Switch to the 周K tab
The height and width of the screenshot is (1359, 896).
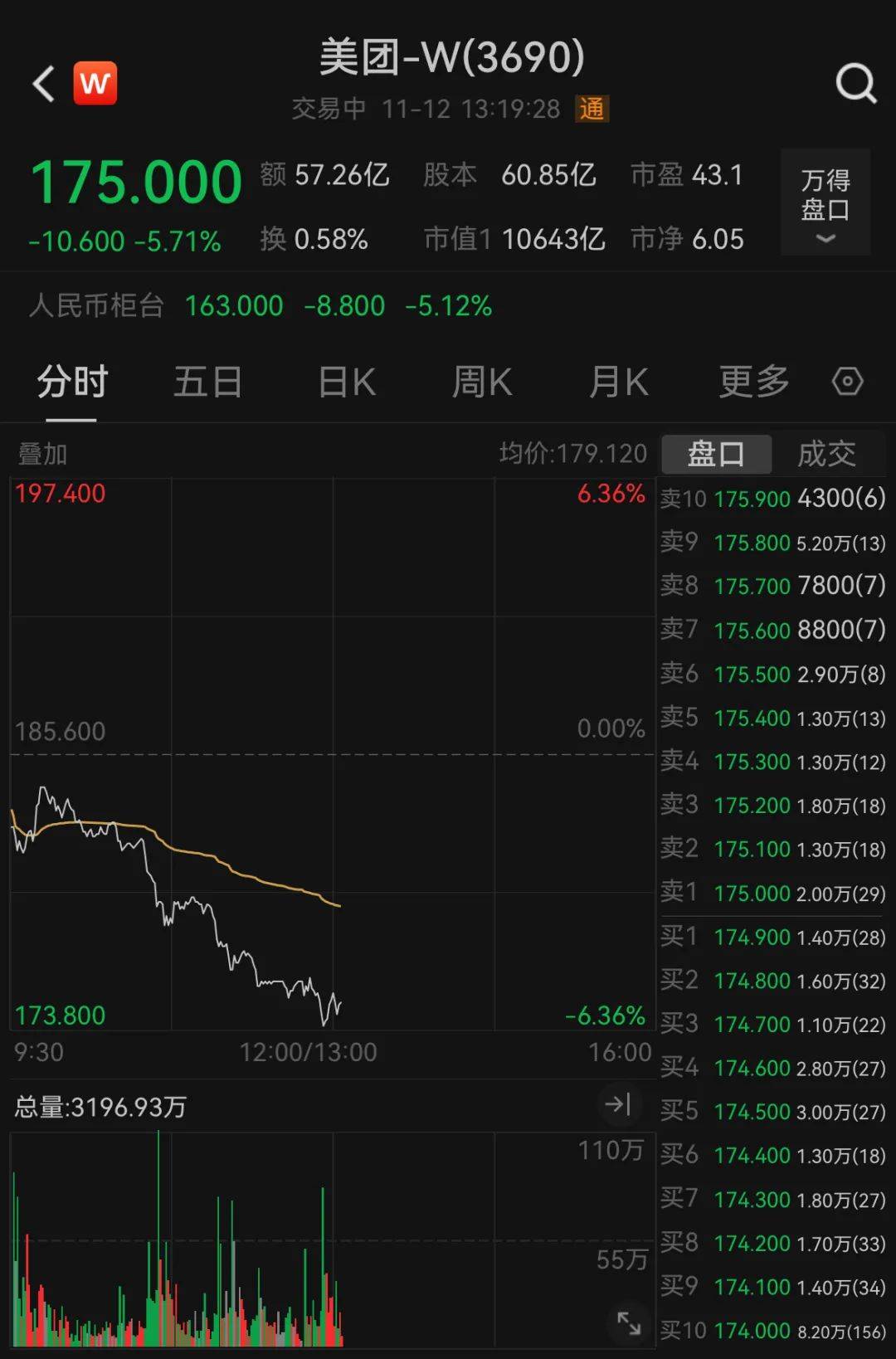[x=481, y=382]
